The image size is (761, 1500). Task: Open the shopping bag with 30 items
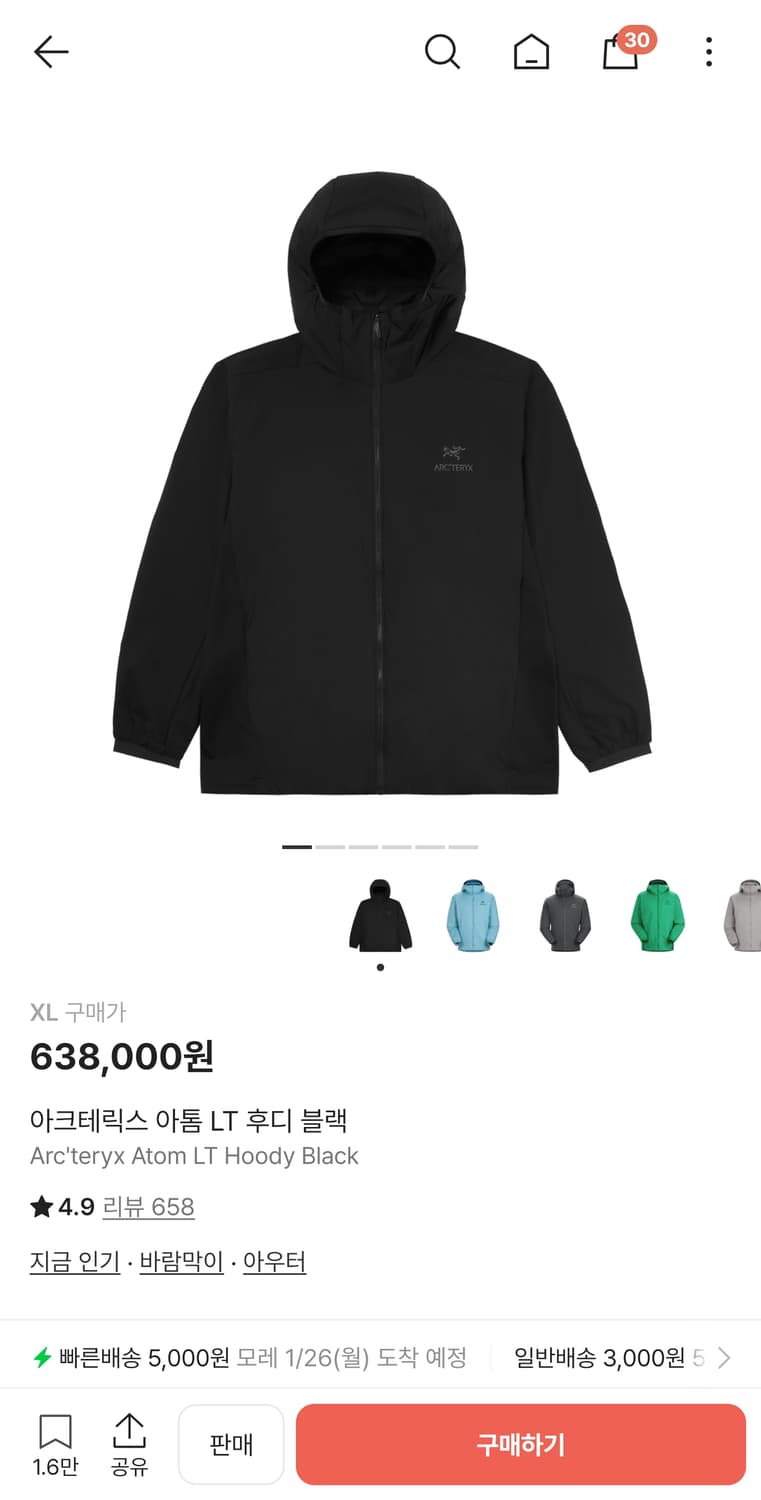[x=620, y=54]
